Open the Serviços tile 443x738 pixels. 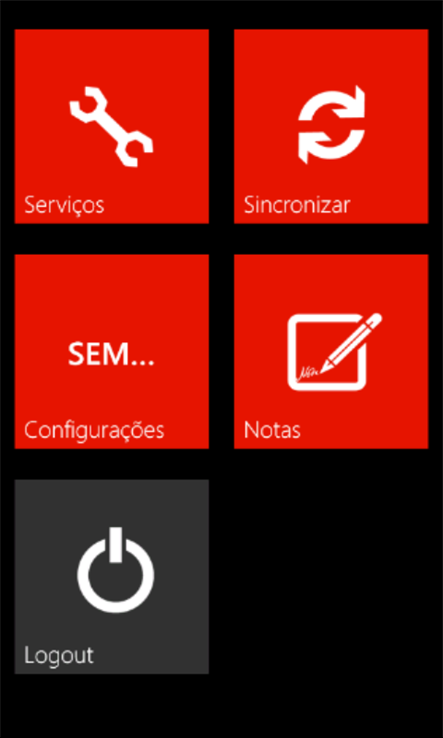[112, 126]
